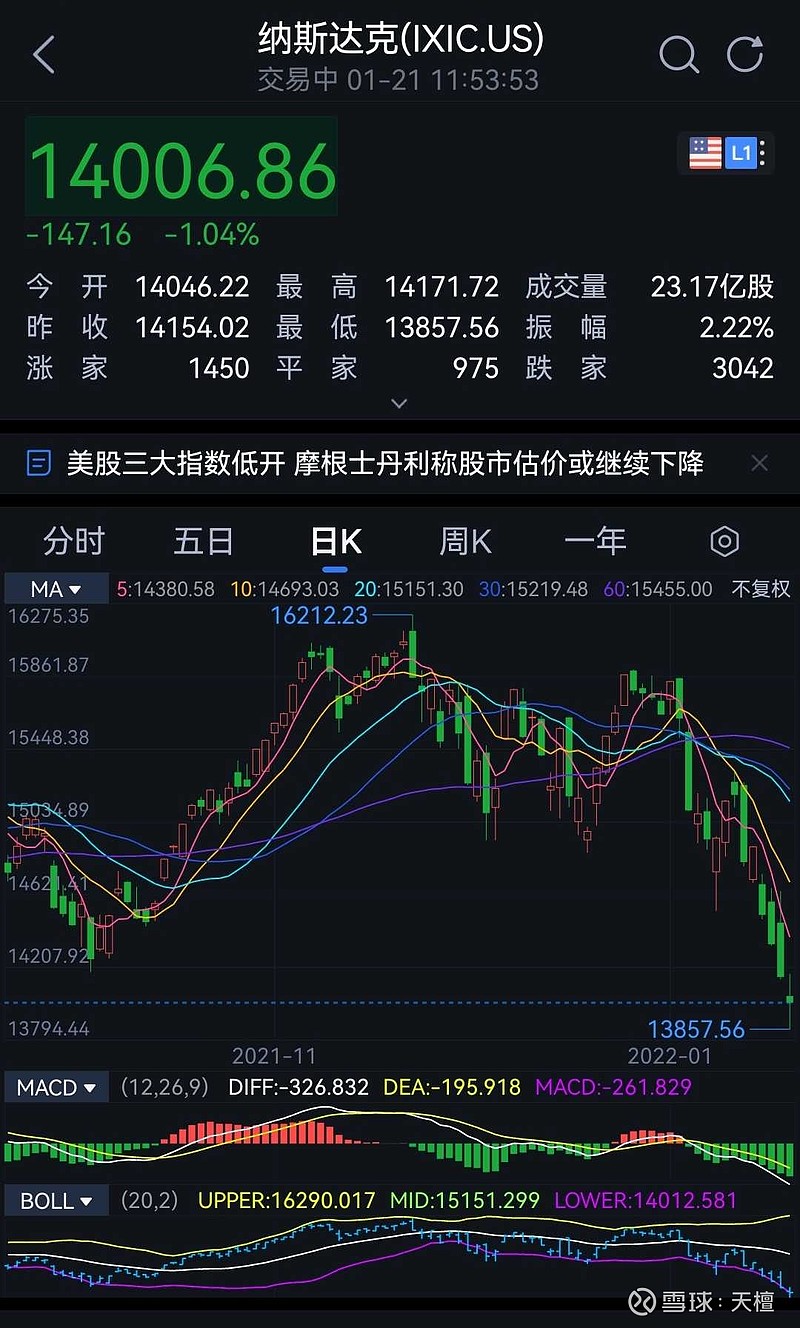Refresh quotes with the reload icon
The width and height of the screenshot is (800, 1328).
[744, 55]
